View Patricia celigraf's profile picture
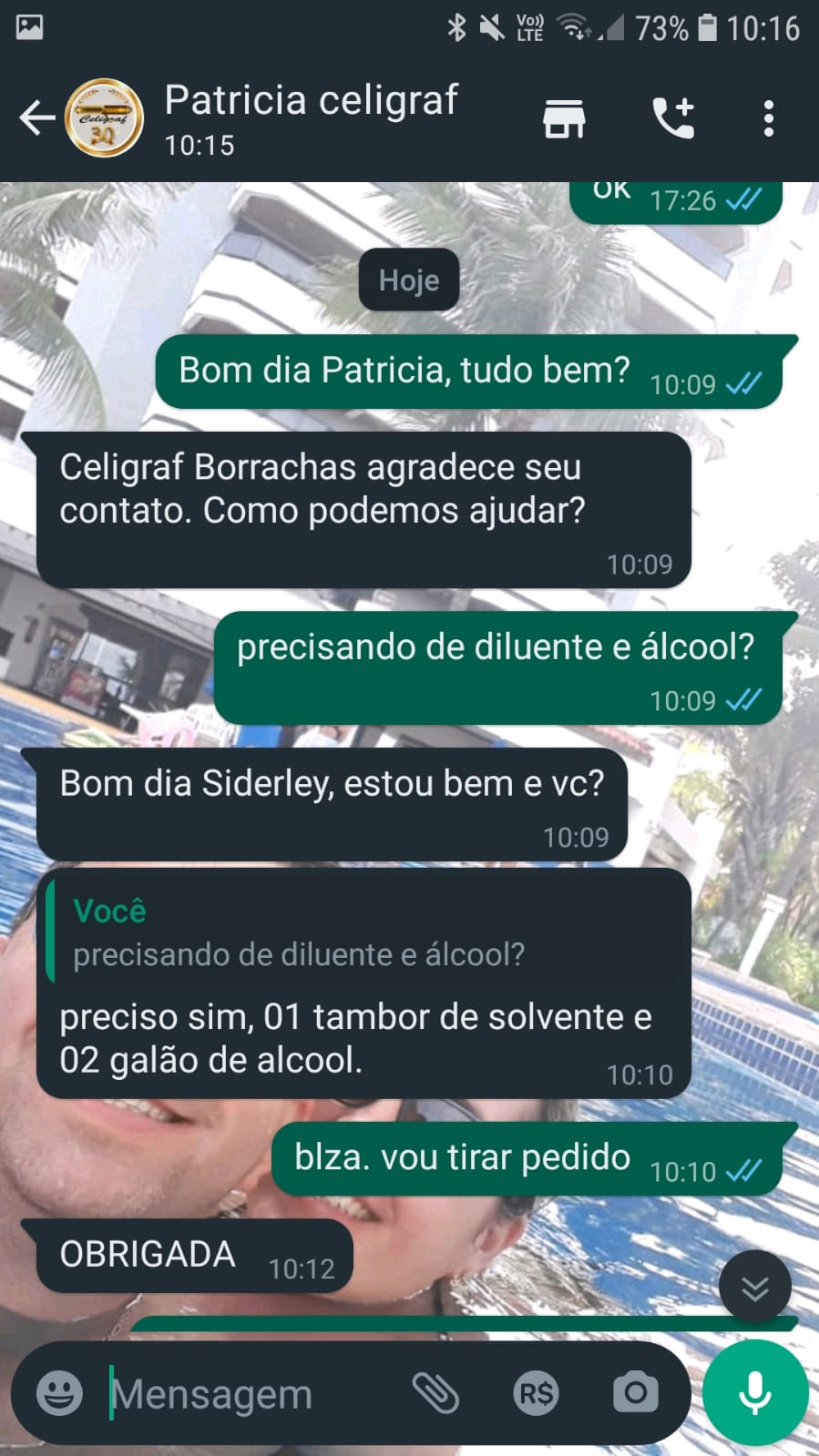 pos(104,118)
